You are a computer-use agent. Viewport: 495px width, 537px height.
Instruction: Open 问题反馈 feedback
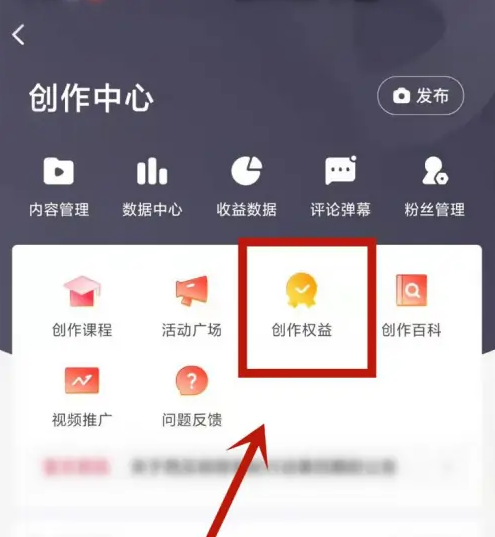pos(192,397)
